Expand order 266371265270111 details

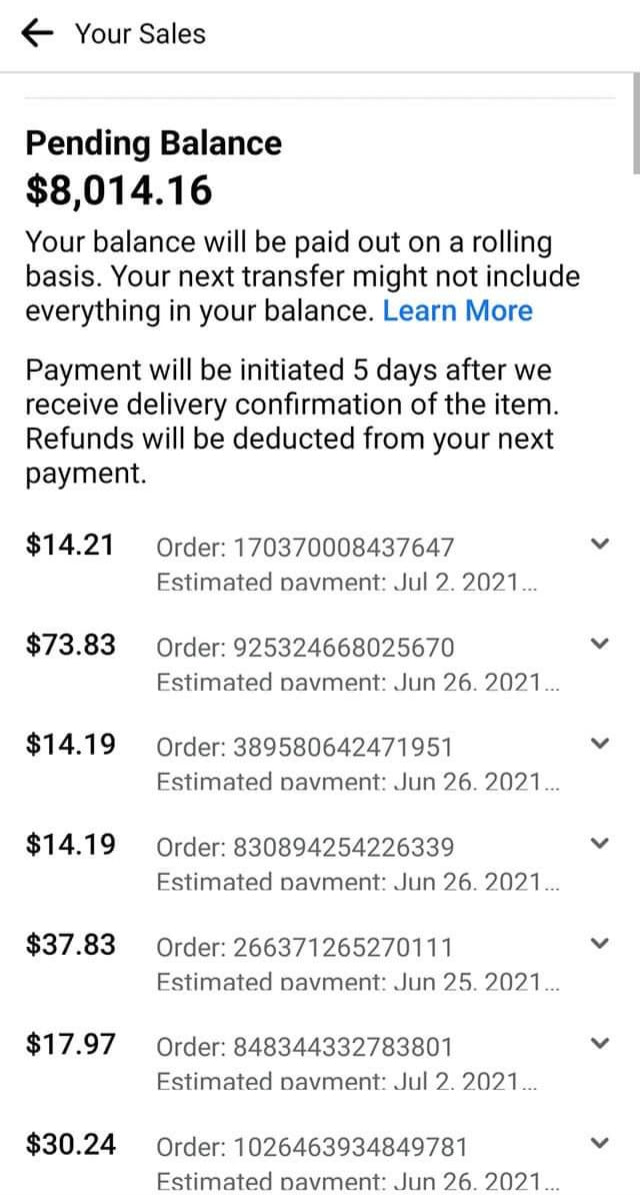599,944
